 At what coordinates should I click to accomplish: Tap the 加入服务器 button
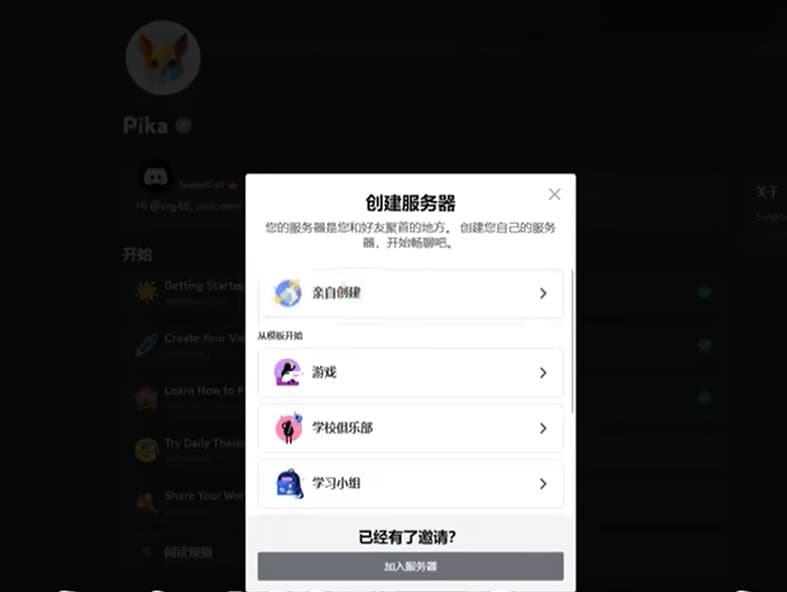(x=410, y=566)
